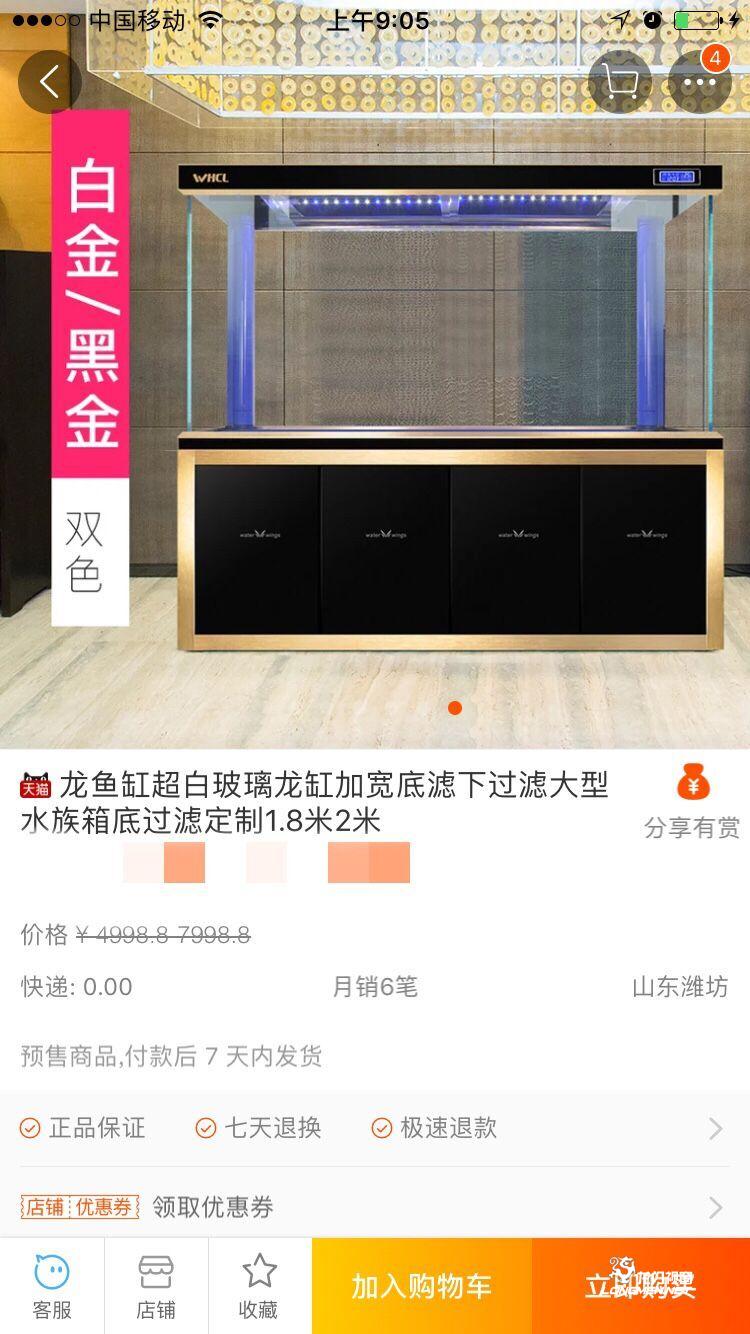Open the 正品保证 service guarantees row

point(375,1128)
